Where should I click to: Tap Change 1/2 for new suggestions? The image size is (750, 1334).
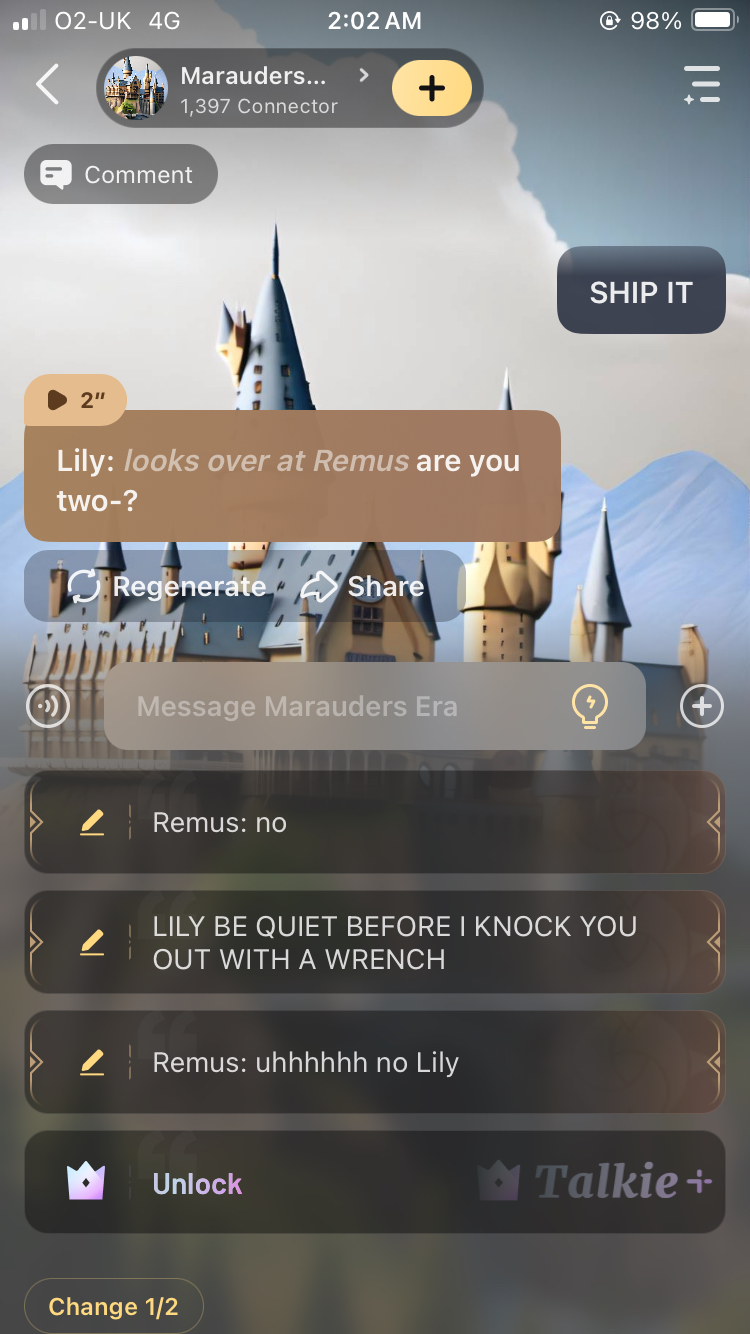point(113,1306)
